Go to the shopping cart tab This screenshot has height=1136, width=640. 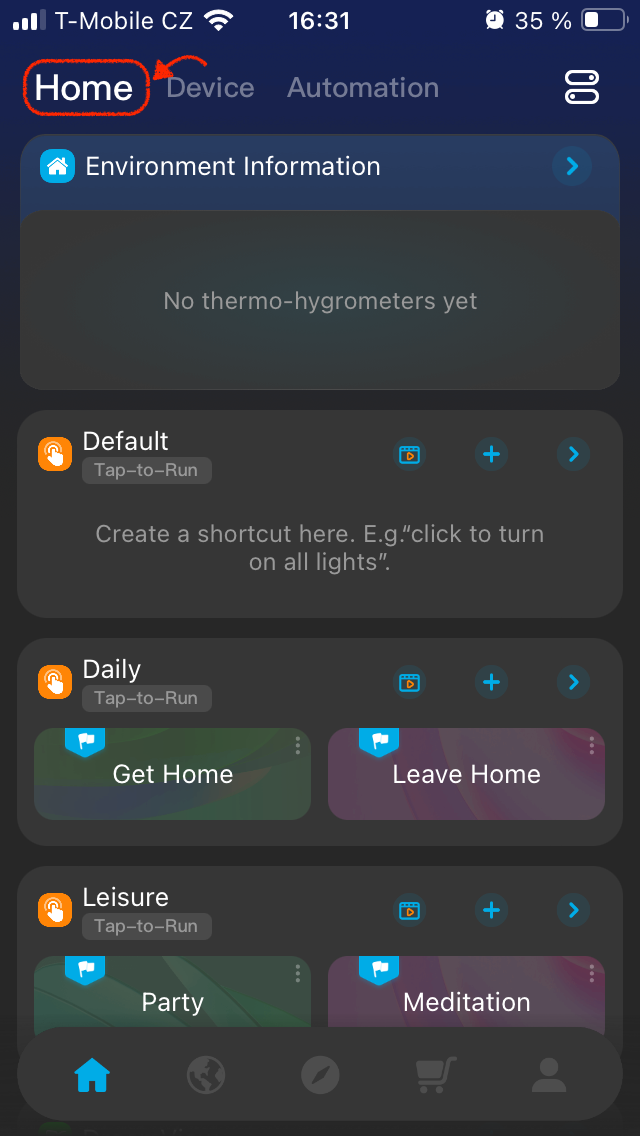point(436,1076)
